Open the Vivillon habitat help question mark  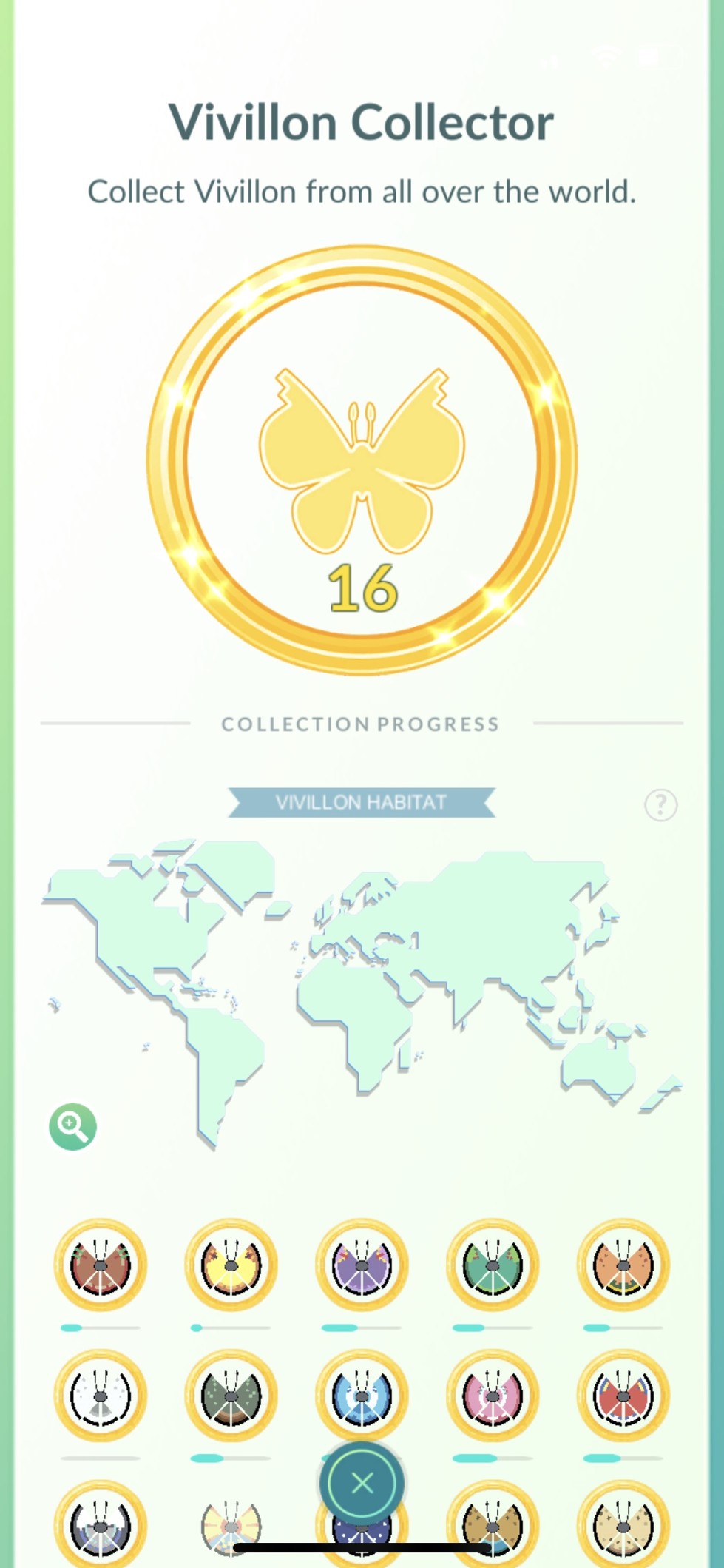pos(660,804)
